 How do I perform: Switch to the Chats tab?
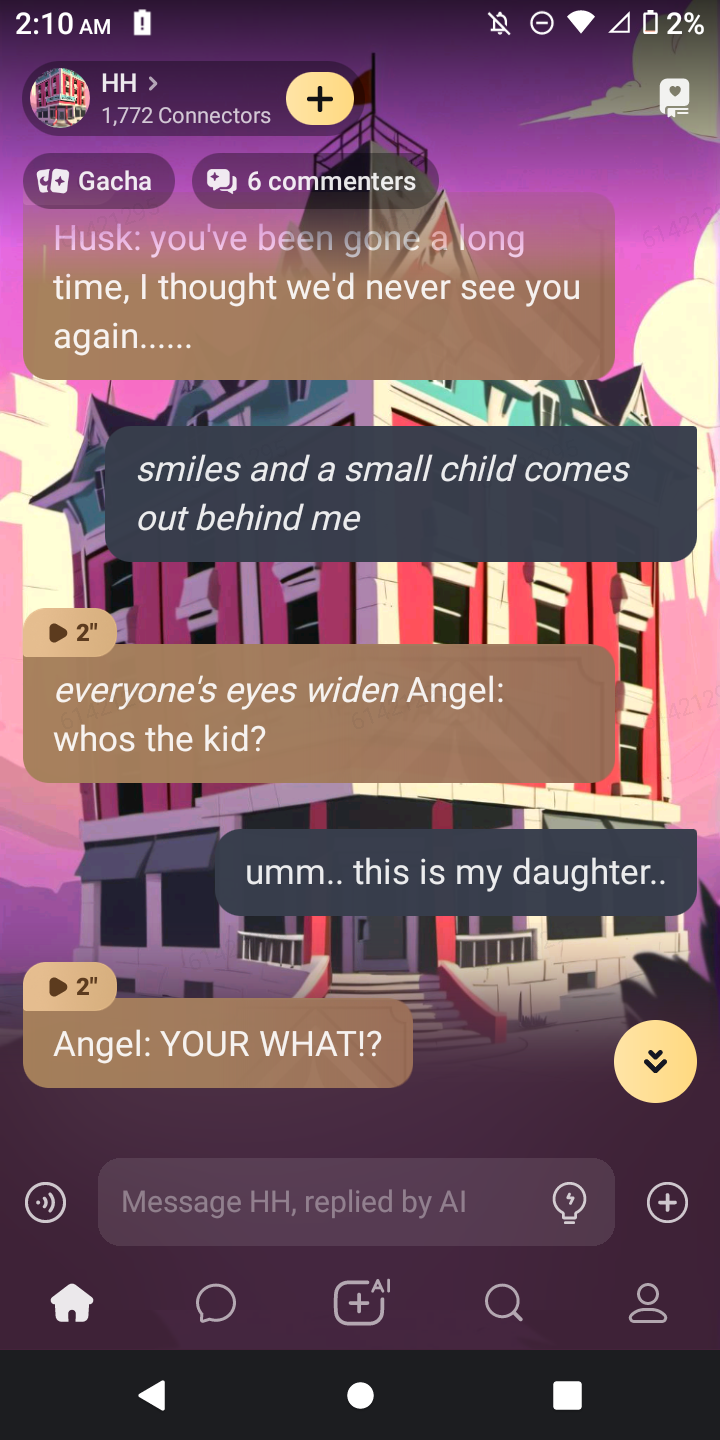[x=216, y=1304]
